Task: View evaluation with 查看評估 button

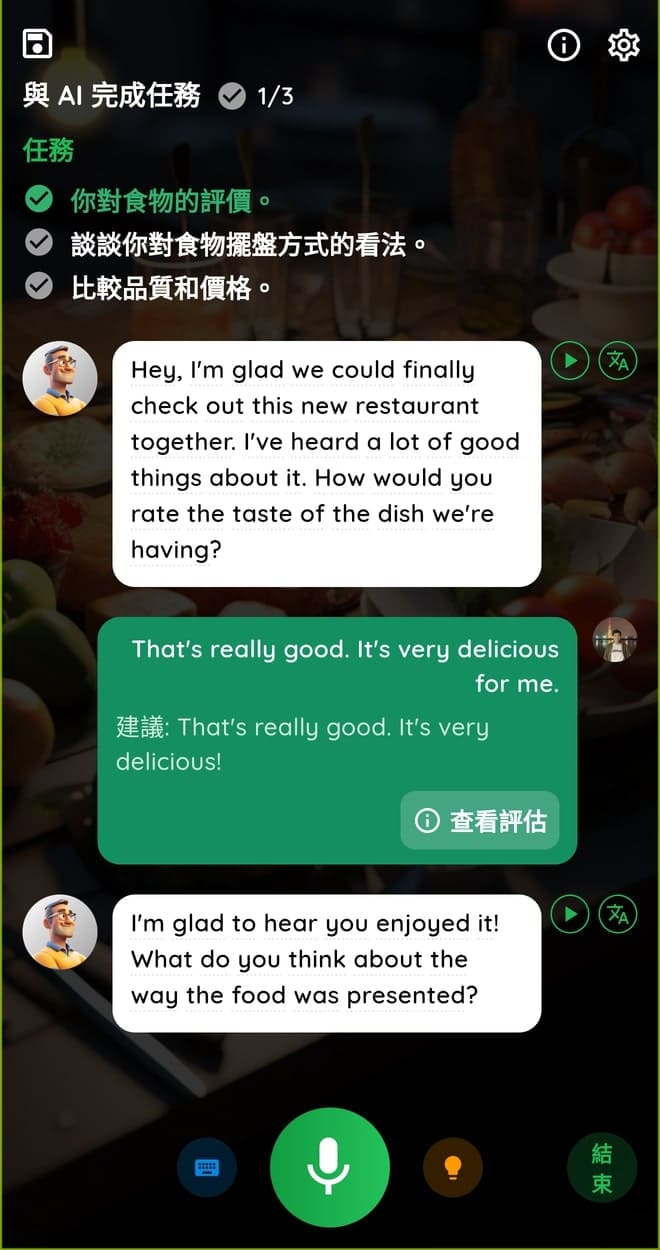Action: [480, 821]
